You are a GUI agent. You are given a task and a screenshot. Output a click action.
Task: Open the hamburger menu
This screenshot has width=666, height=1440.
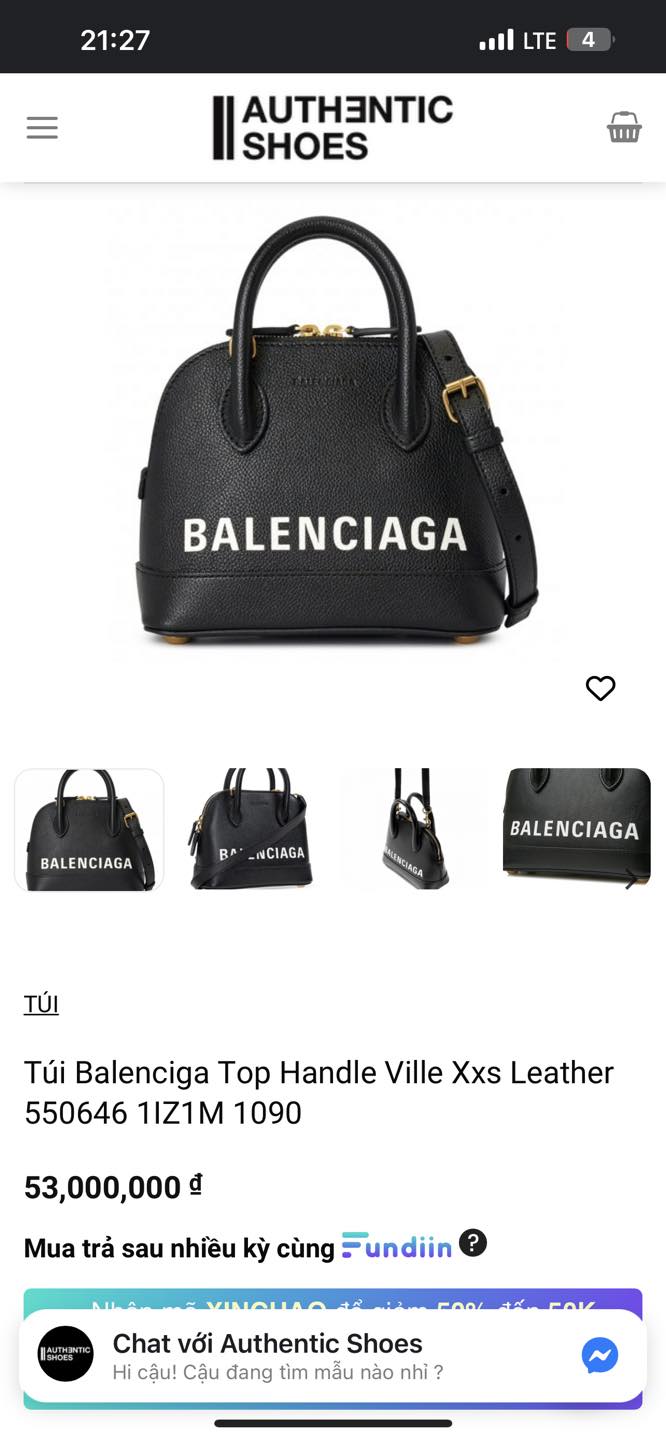coord(42,128)
